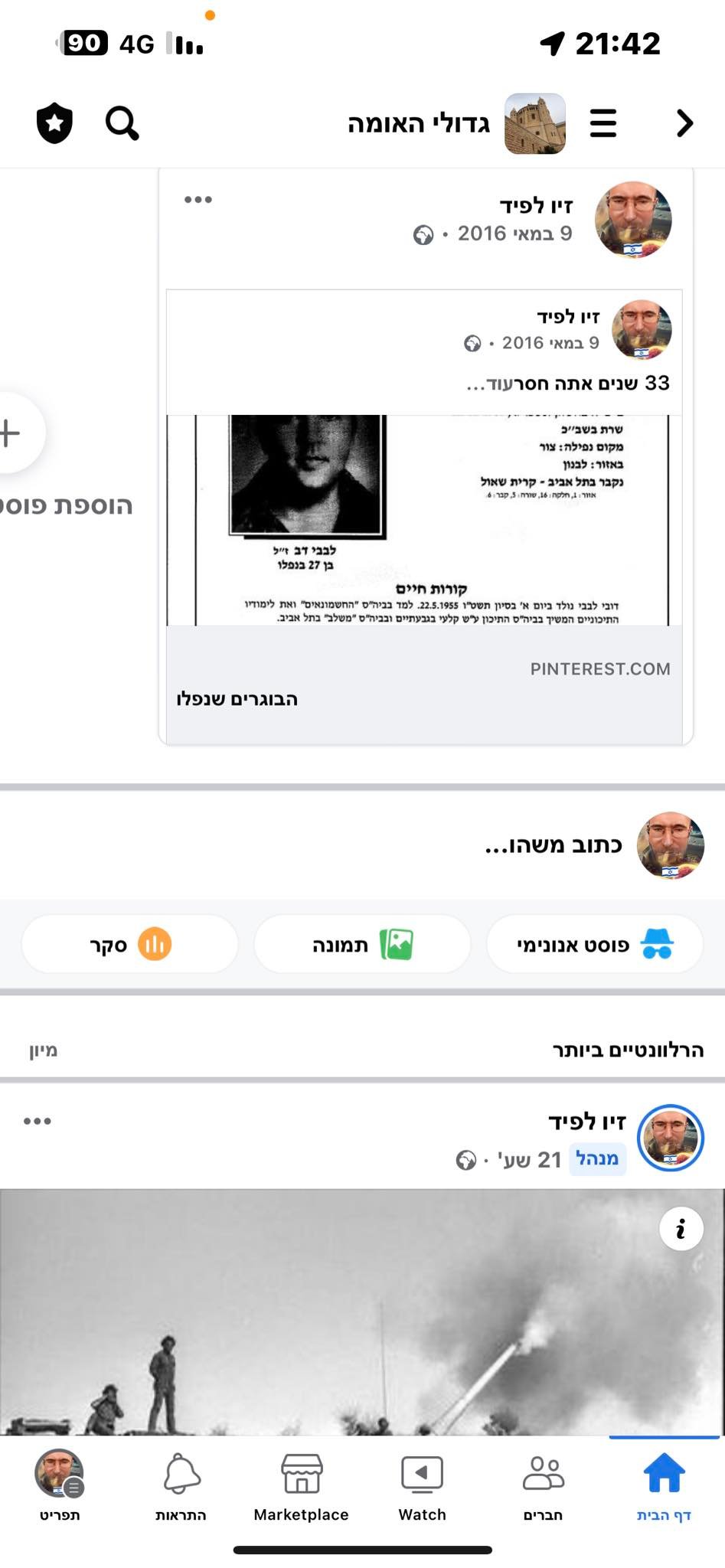The image size is (725, 1568).
Task: Go back with the top arrow
Action: (684, 122)
